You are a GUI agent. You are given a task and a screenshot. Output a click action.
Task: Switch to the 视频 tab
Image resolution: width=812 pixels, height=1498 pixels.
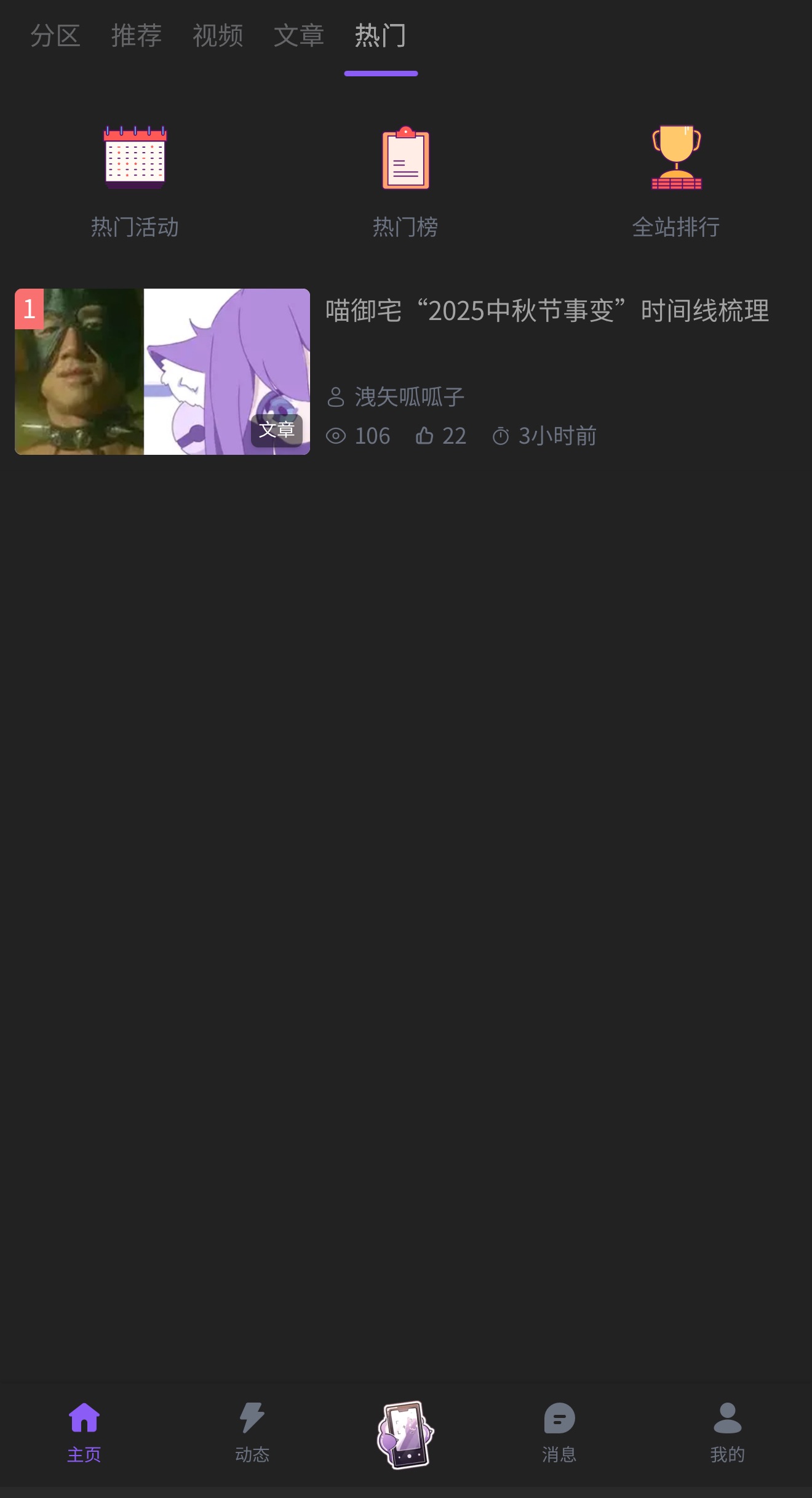[x=218, y=36]
